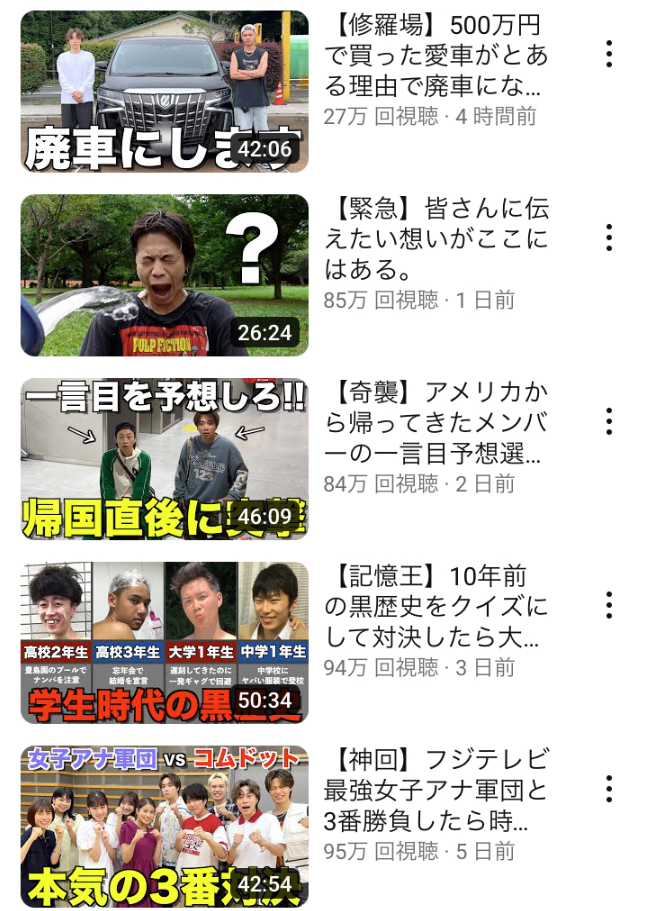Watch the 【奇襲】アメリカから帰ってきた video
Screen dimensions: 672x911
(x=164, y=458)
